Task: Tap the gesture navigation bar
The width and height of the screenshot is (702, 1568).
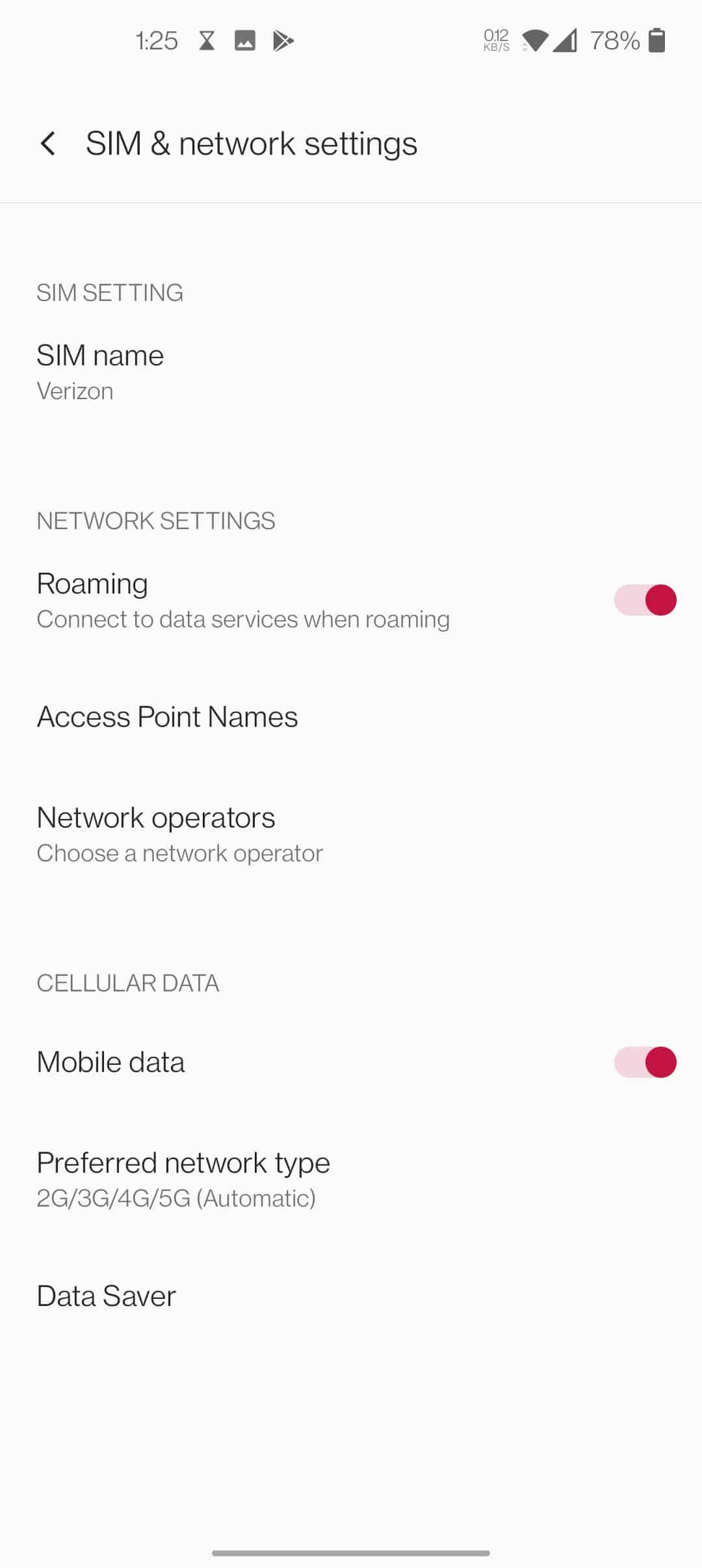Action: click(x=351, y=1552)
